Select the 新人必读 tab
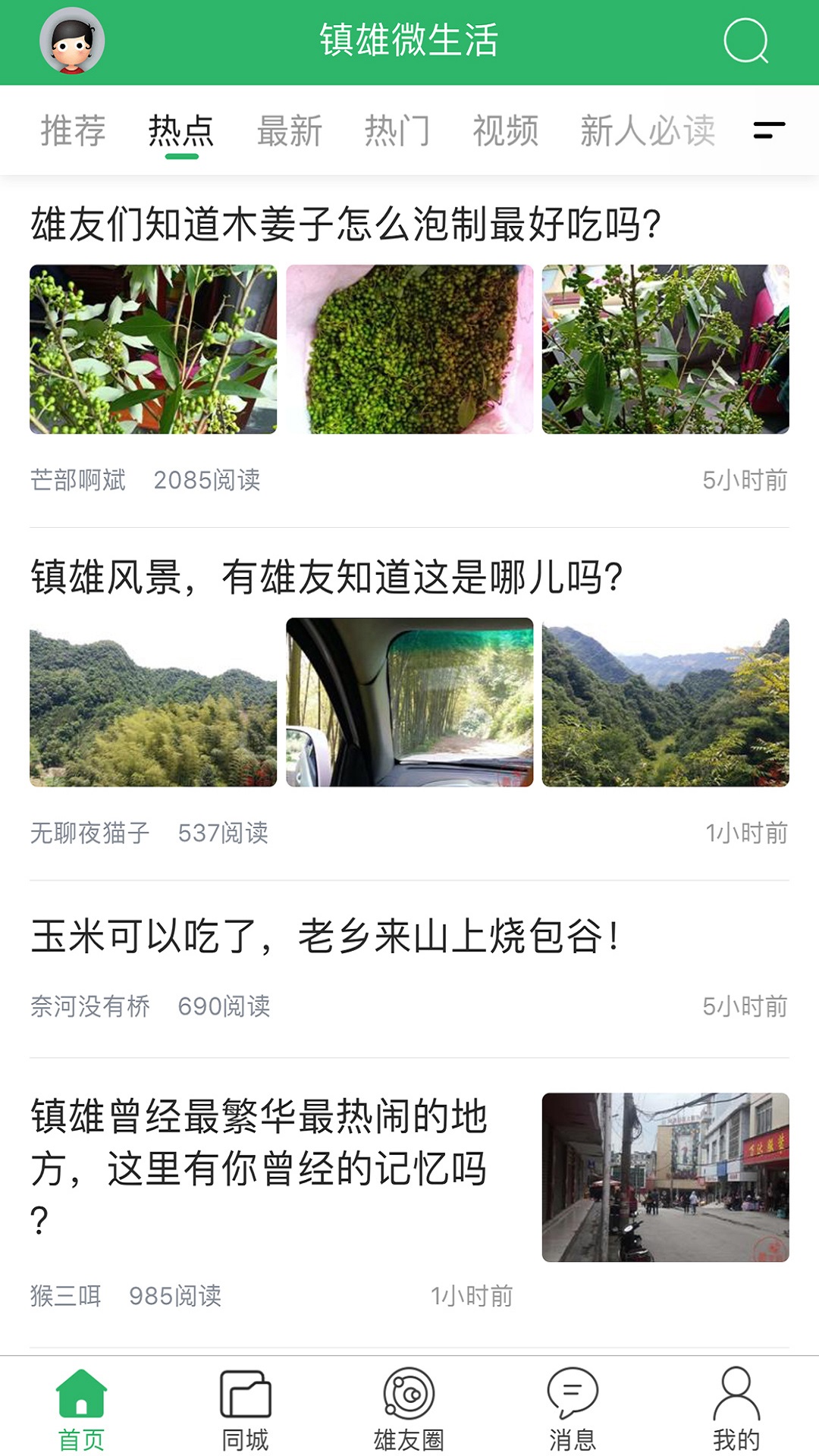The height and width of the screenshot is (1456, 819). [648, 130]
